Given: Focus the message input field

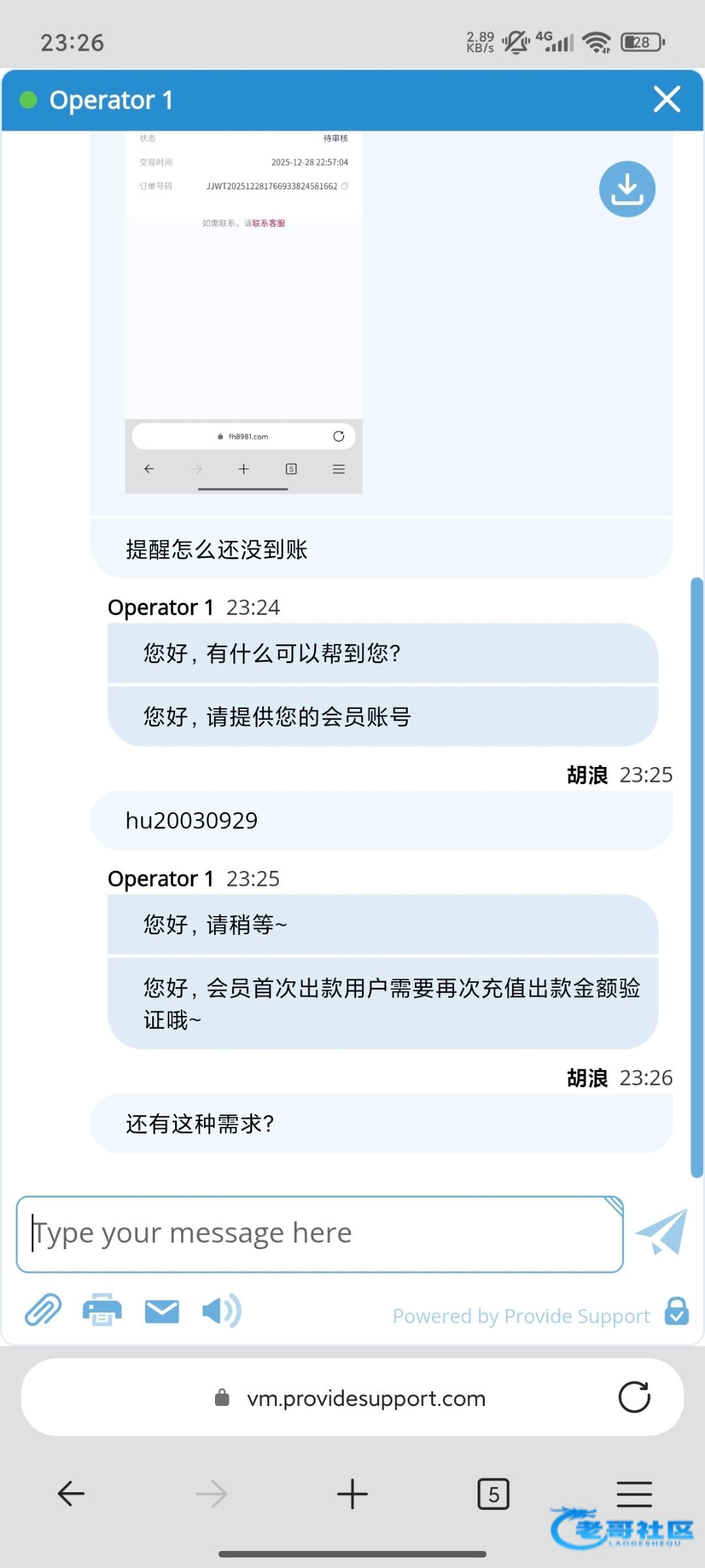Looking at the screenshot, I should pyautogui.click(x=320, y=1234).
